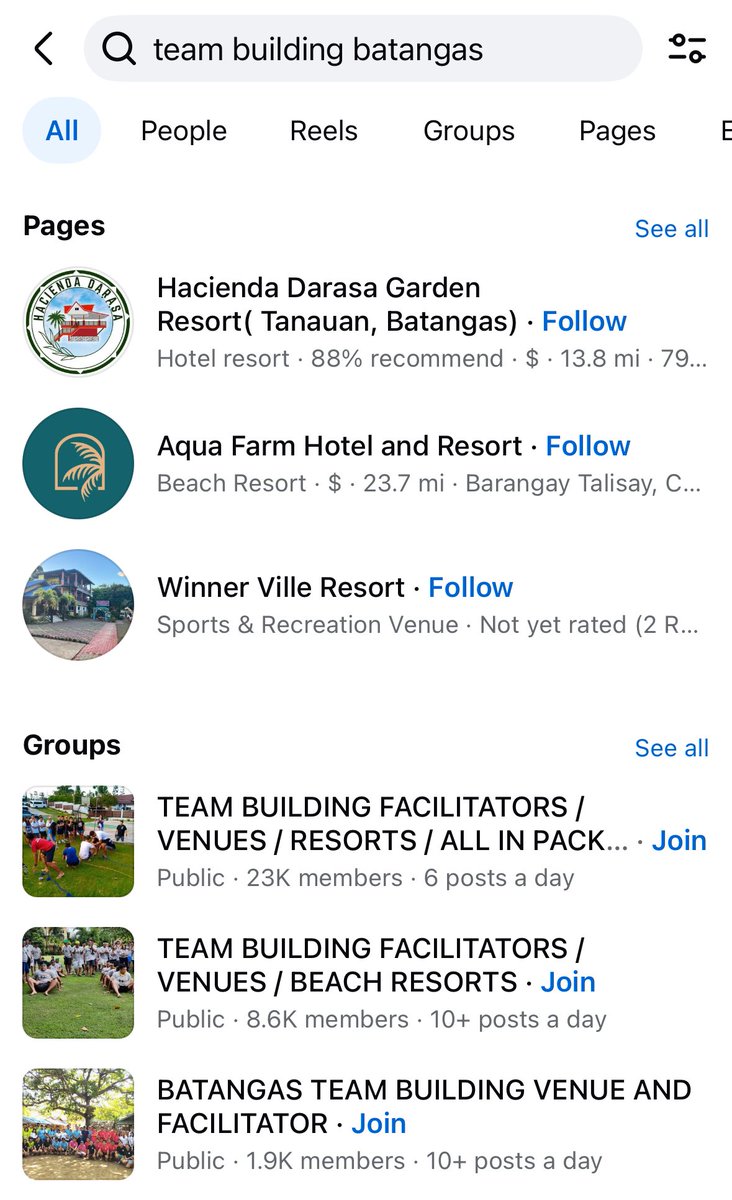Join Batangas Team Building Venue and Facilitator group
Screen dimensions: 732x1200
tap(379, 1124)
